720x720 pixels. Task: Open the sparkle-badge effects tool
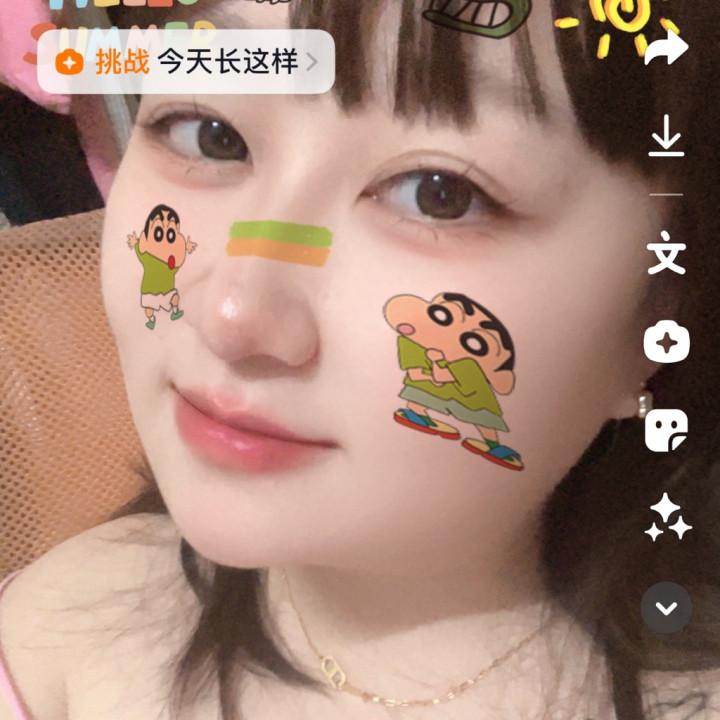coord(666,343)
